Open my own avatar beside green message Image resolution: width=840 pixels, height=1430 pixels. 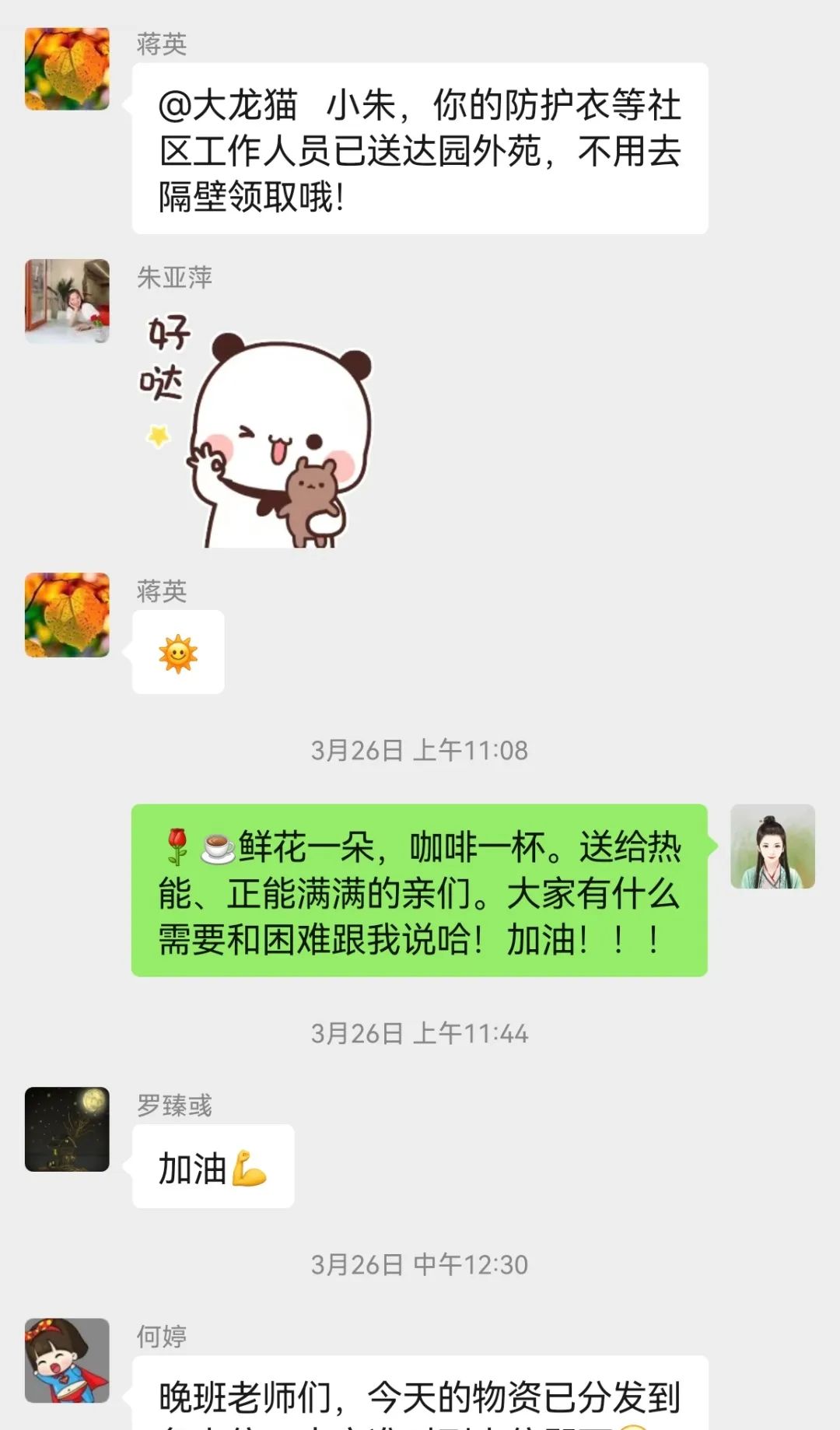click(772, 846)
